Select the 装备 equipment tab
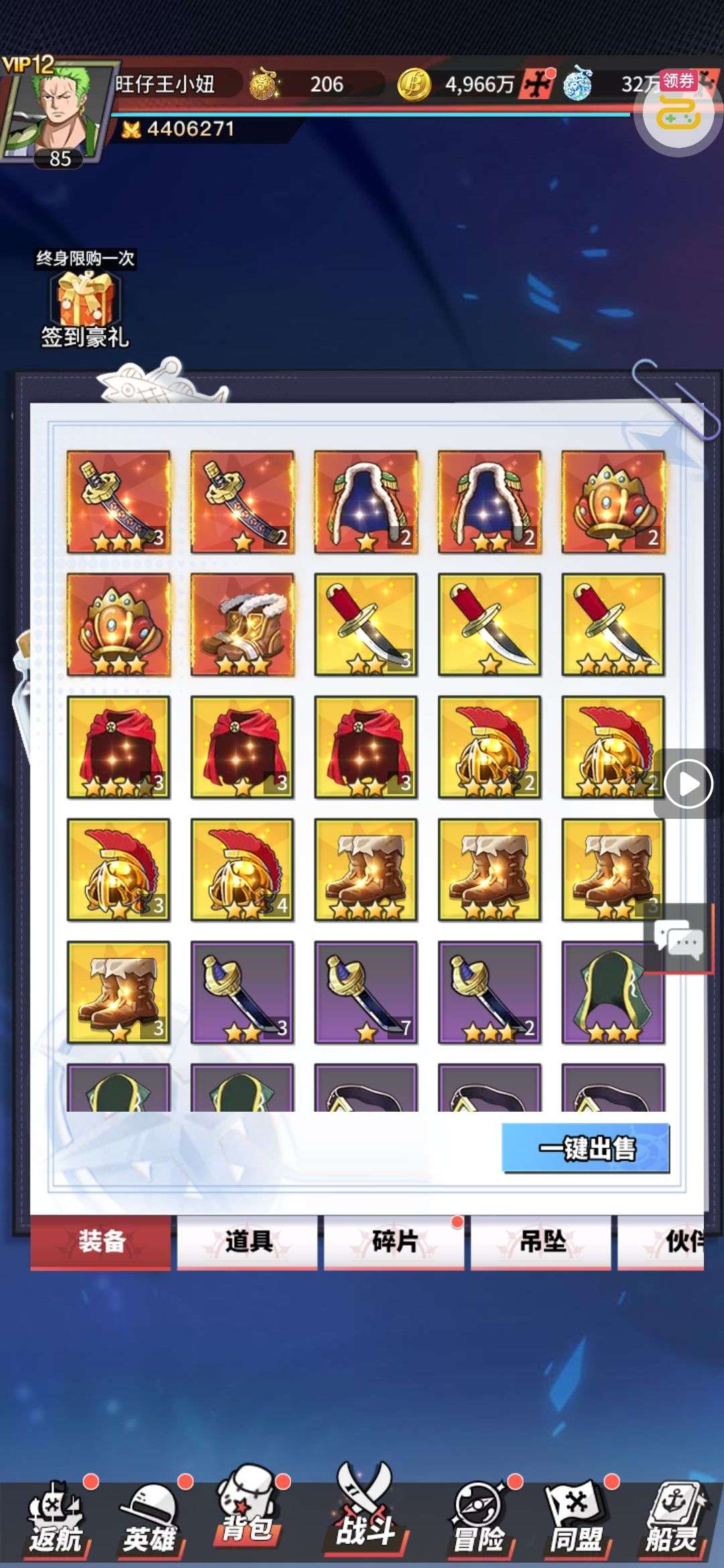Image resolution: width=724 pixels, height=1568 pixels. (x=101, y=1242)
